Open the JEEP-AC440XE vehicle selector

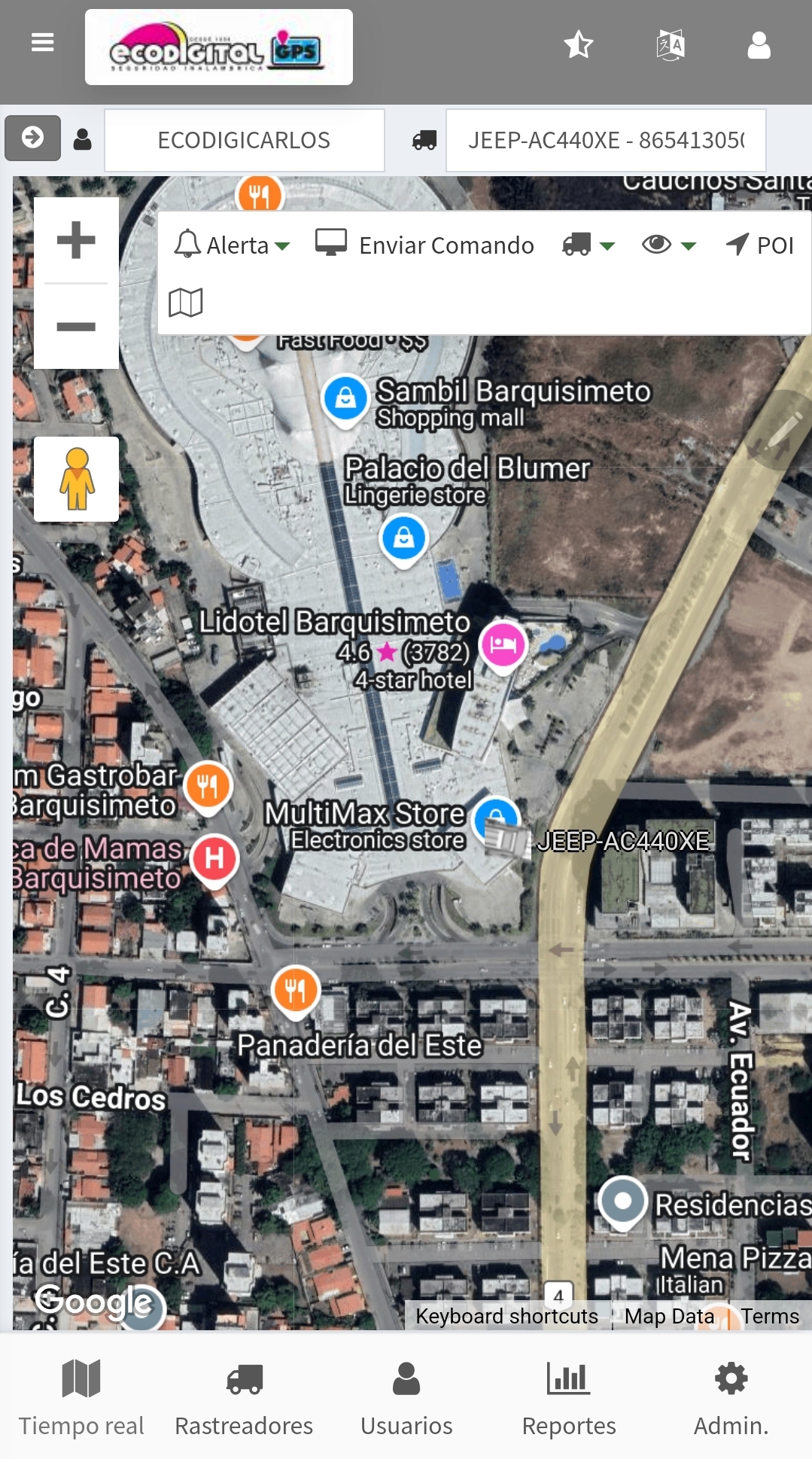606,140
